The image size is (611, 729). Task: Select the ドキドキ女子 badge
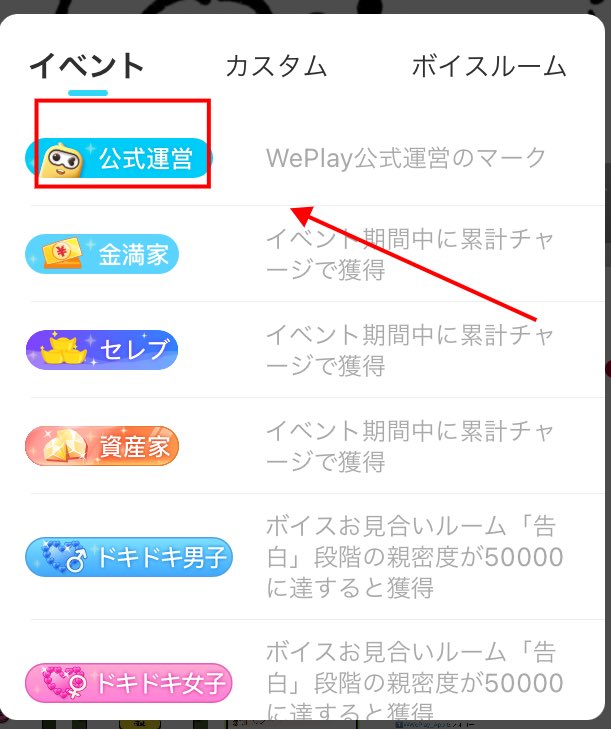(x=129, y=683)
